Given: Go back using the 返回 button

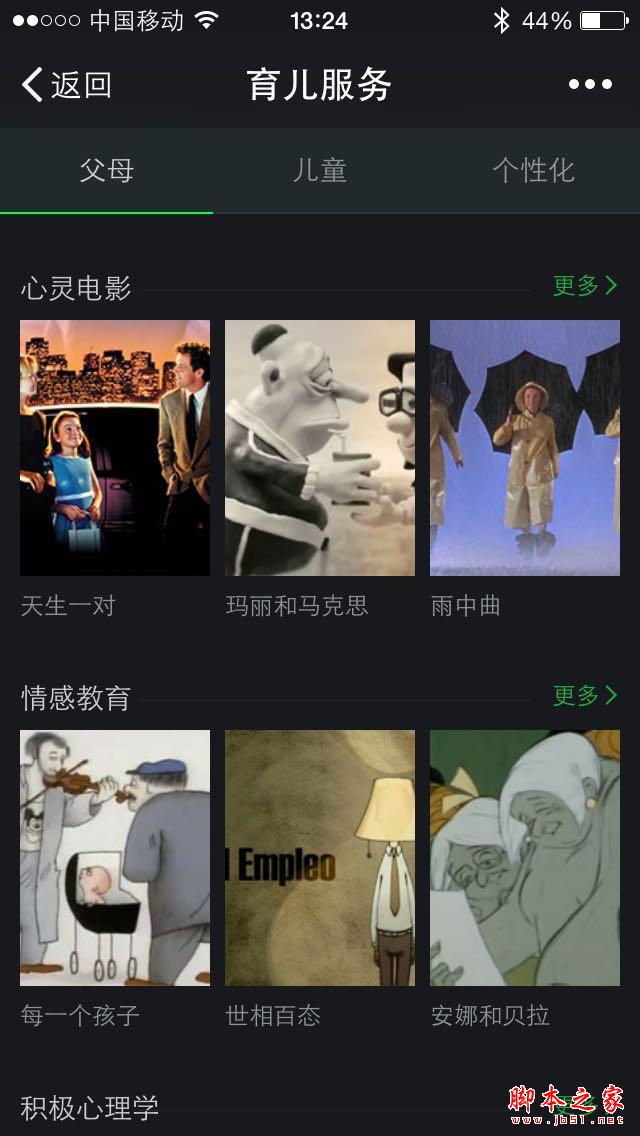Looking at the screenshot, I should coord(67,85).
